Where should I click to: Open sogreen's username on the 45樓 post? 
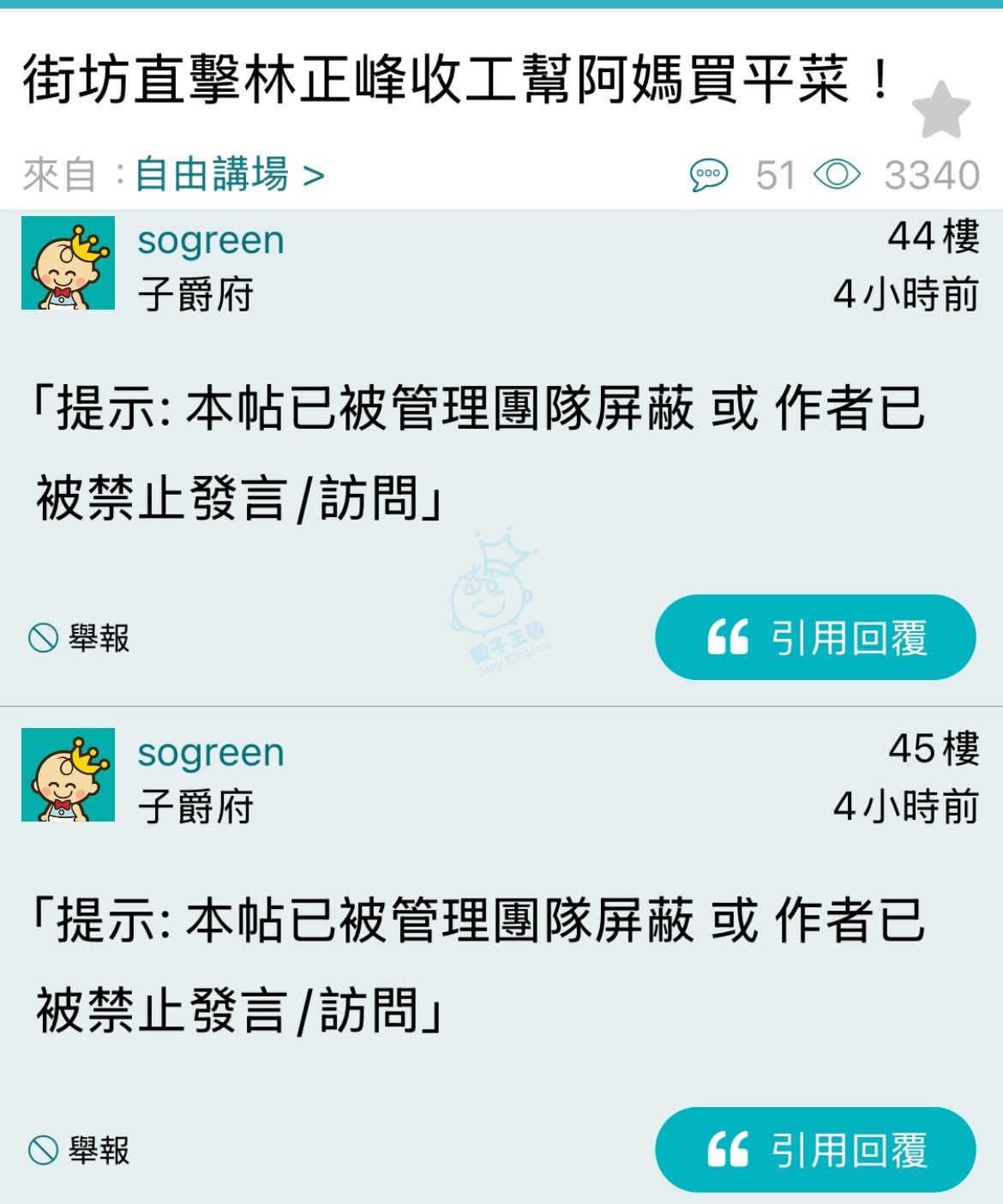pos(211,753)
